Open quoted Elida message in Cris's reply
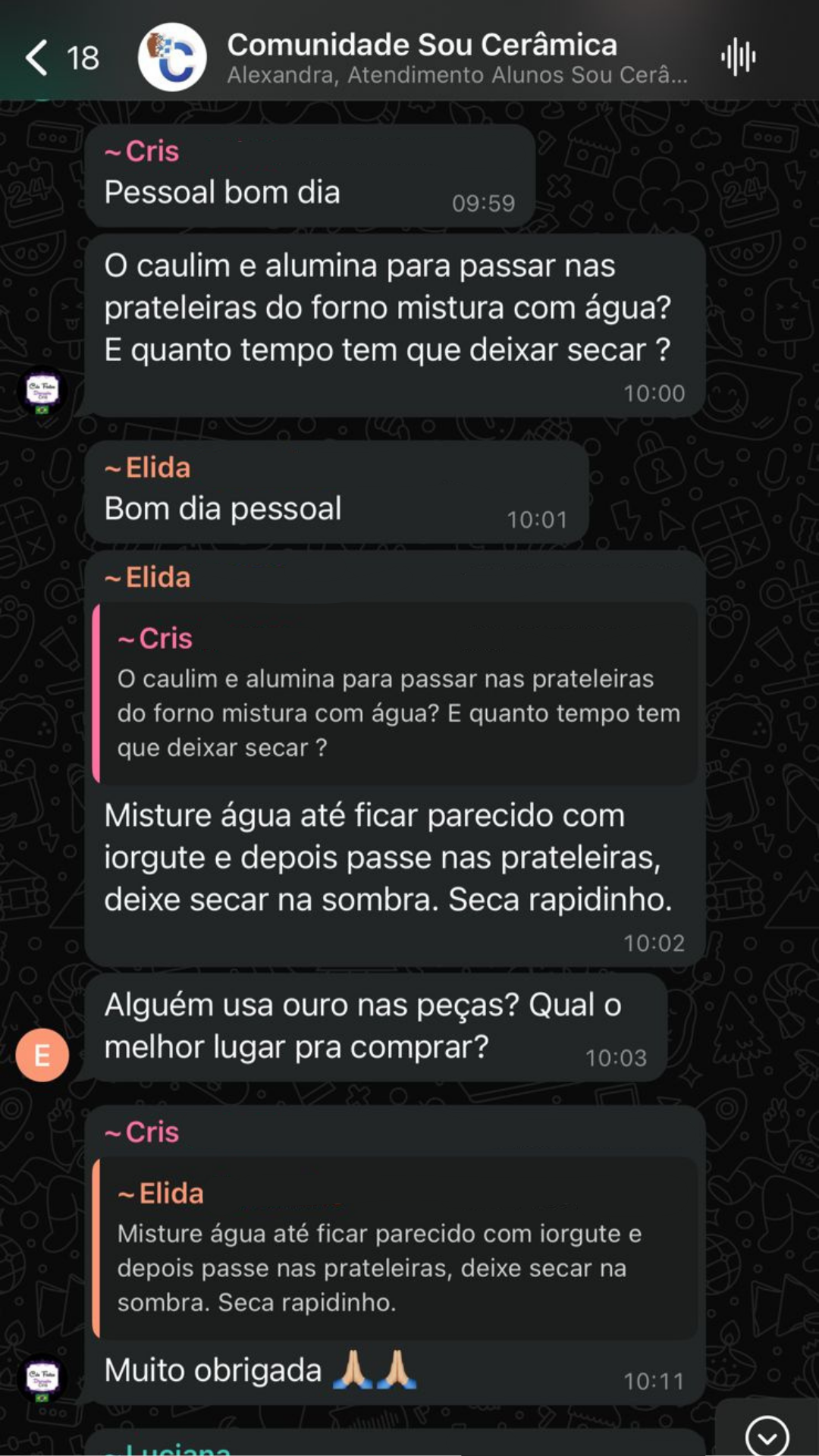The image size is (819, 1456). [397, 1247]
